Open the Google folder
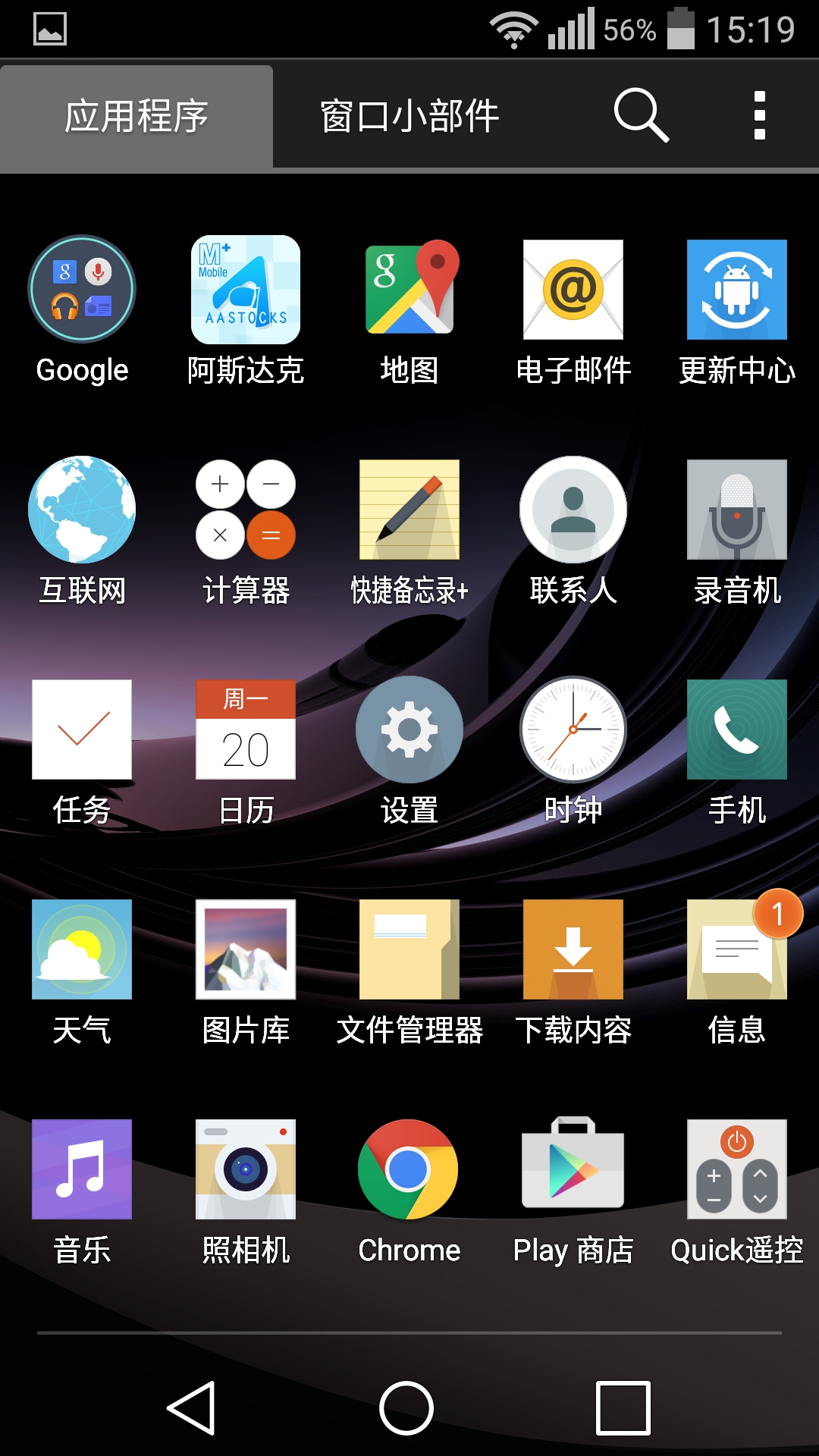This screenshot has width=819, height=1456. [x=82, y=290]
